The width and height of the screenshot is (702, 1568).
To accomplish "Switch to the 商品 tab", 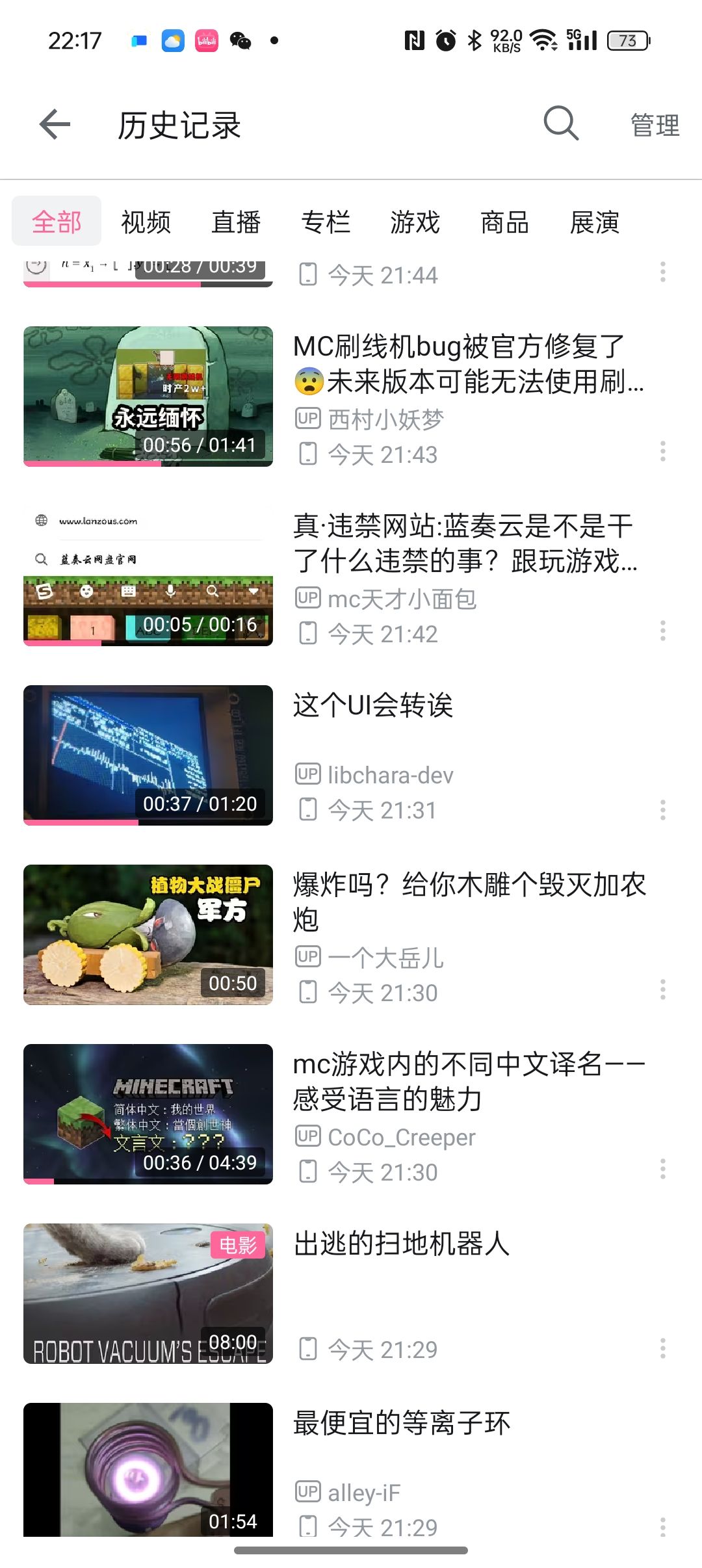I will [x=505, y=222].
